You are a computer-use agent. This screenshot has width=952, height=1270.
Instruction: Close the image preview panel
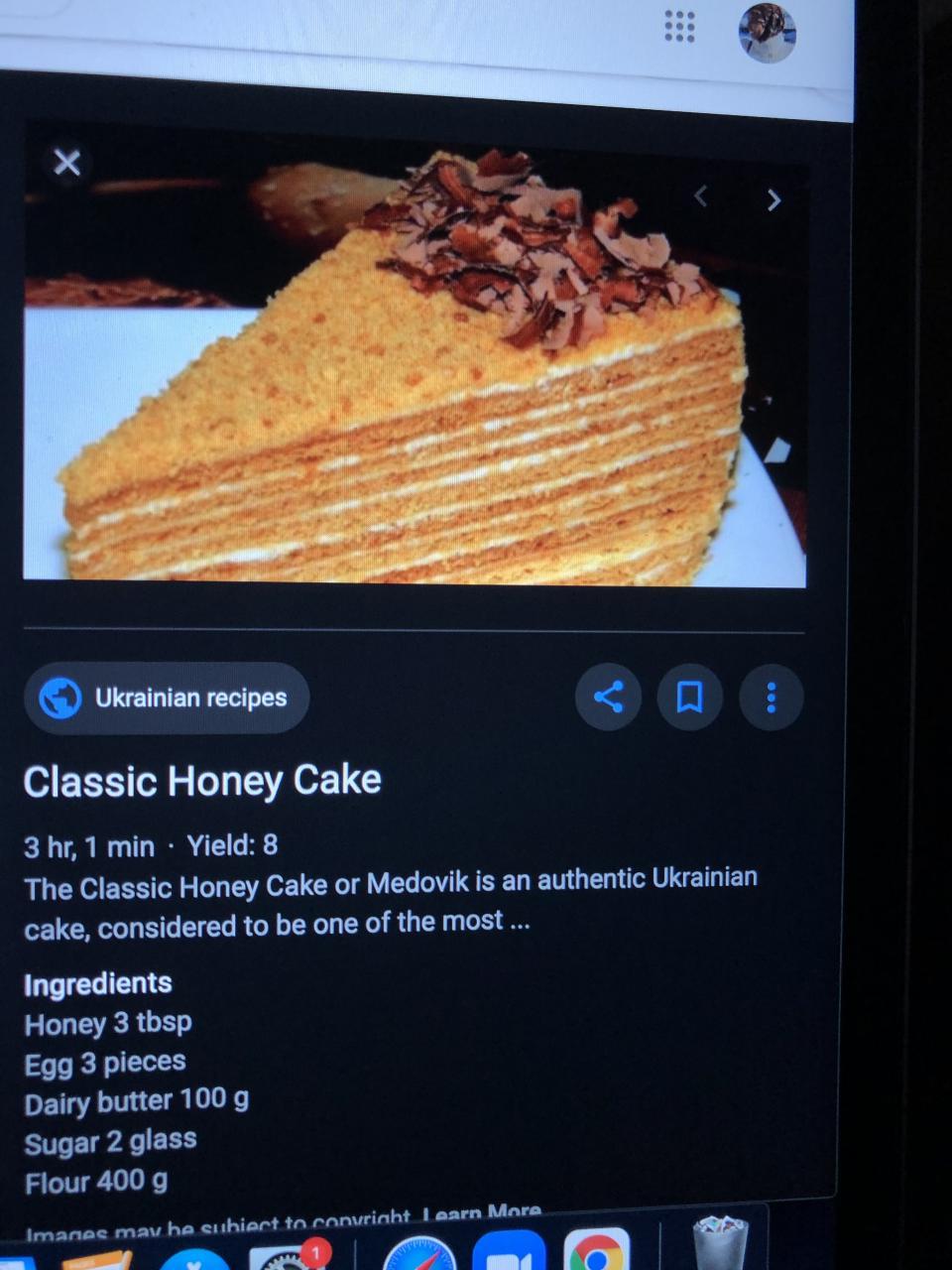click(66, 162)
